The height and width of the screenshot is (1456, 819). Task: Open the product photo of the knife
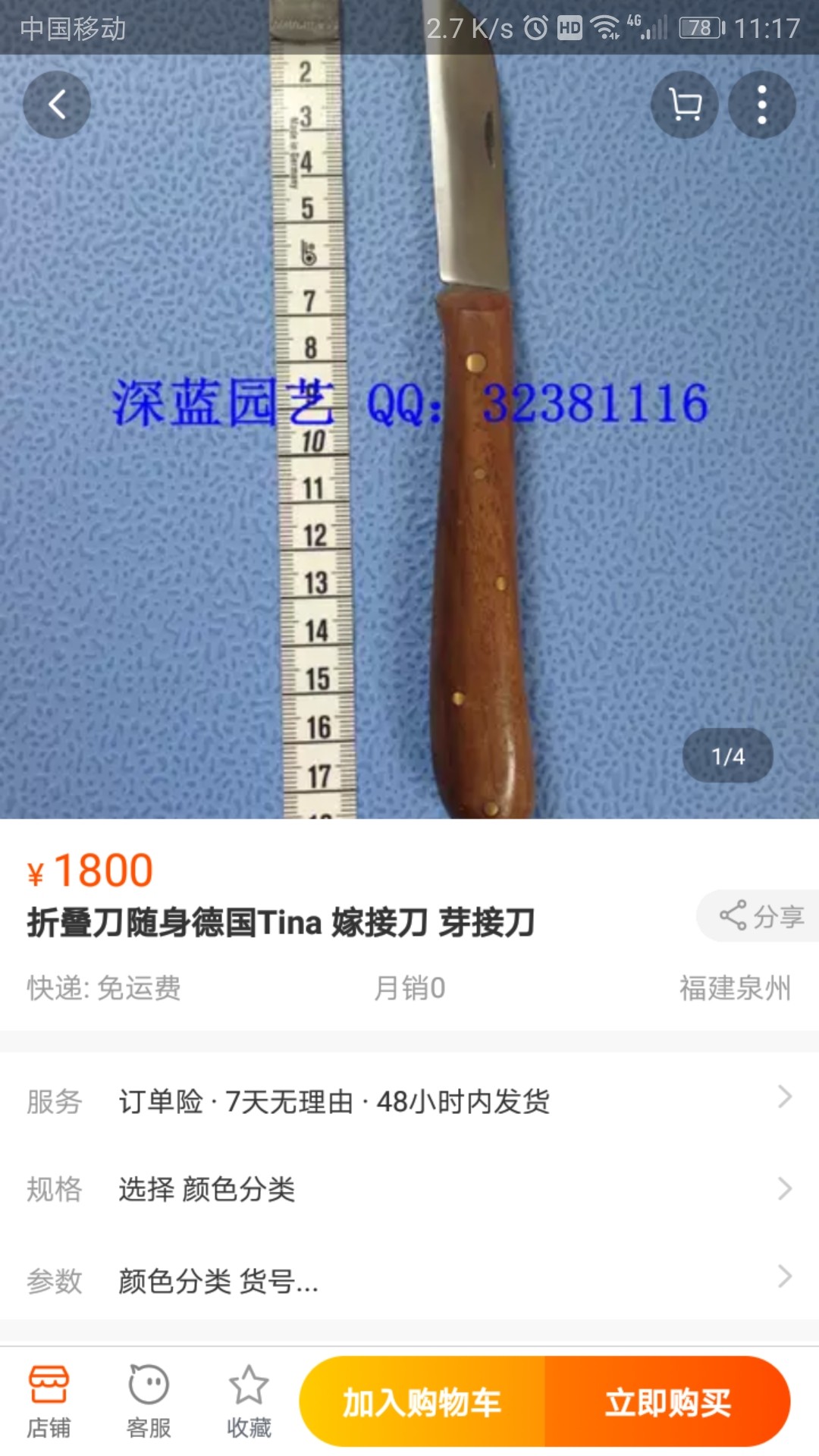(409, 437)
